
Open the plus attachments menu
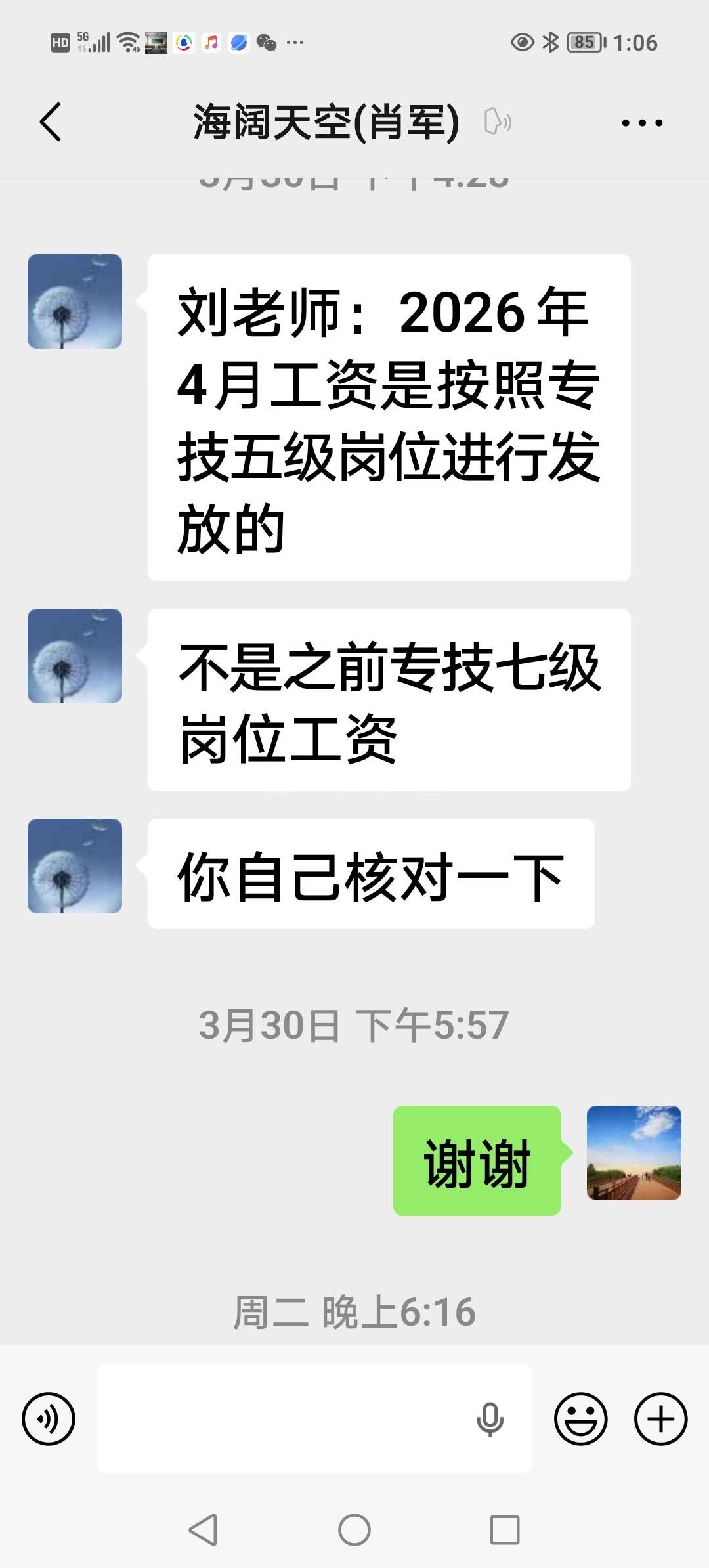[660, 1418]
